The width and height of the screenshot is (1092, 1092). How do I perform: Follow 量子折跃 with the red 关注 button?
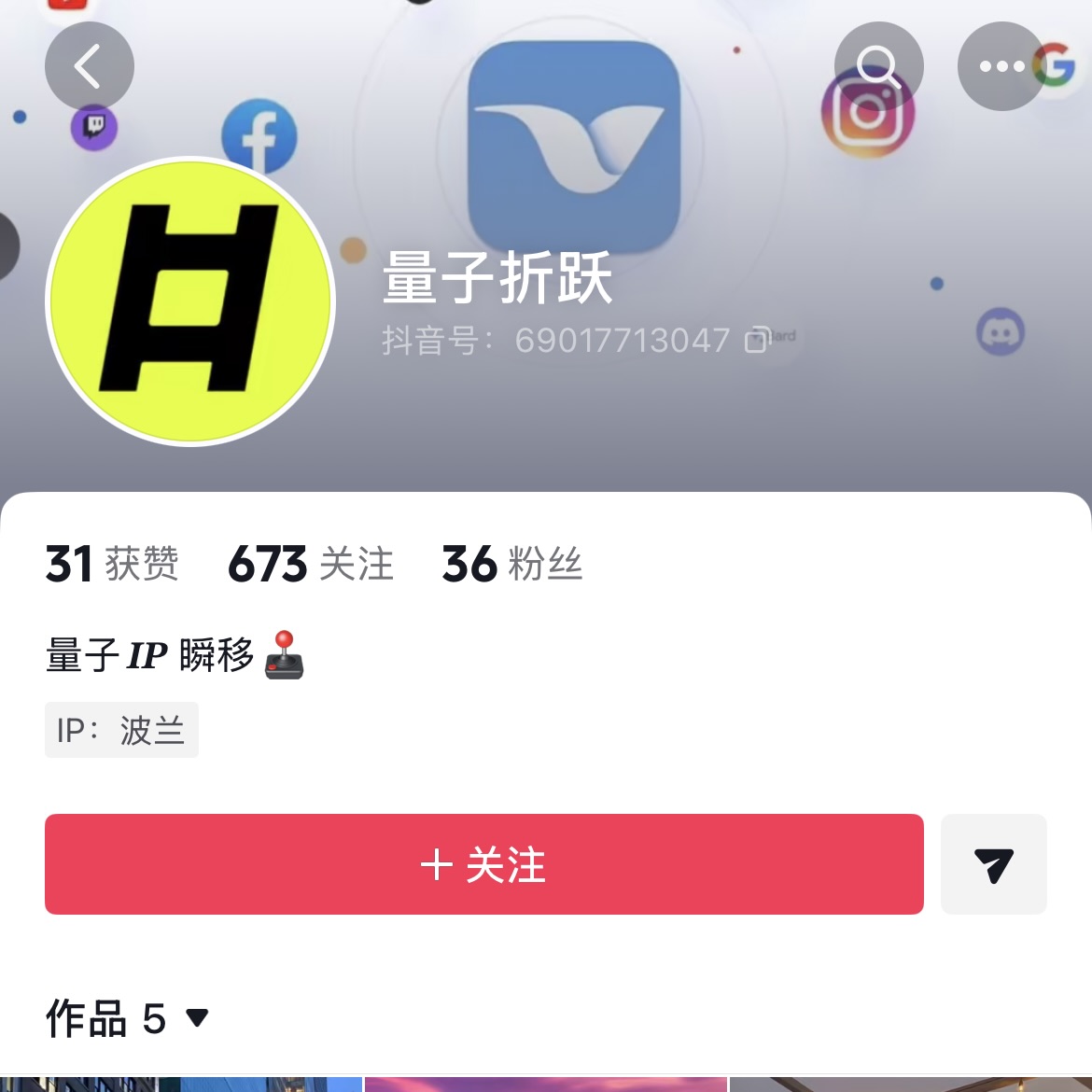coord(483,864)
